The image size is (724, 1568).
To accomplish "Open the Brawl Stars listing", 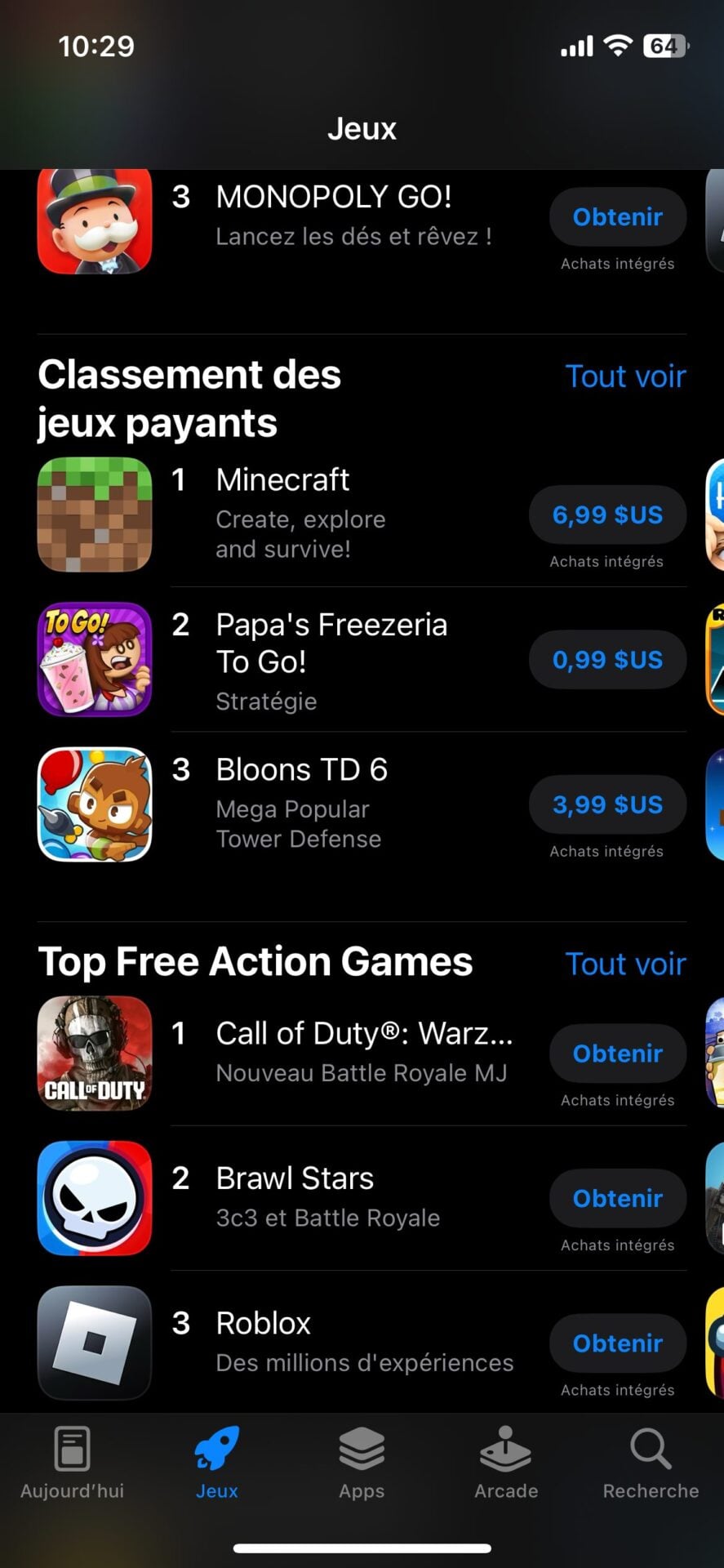I will [x=295, y=1178].
